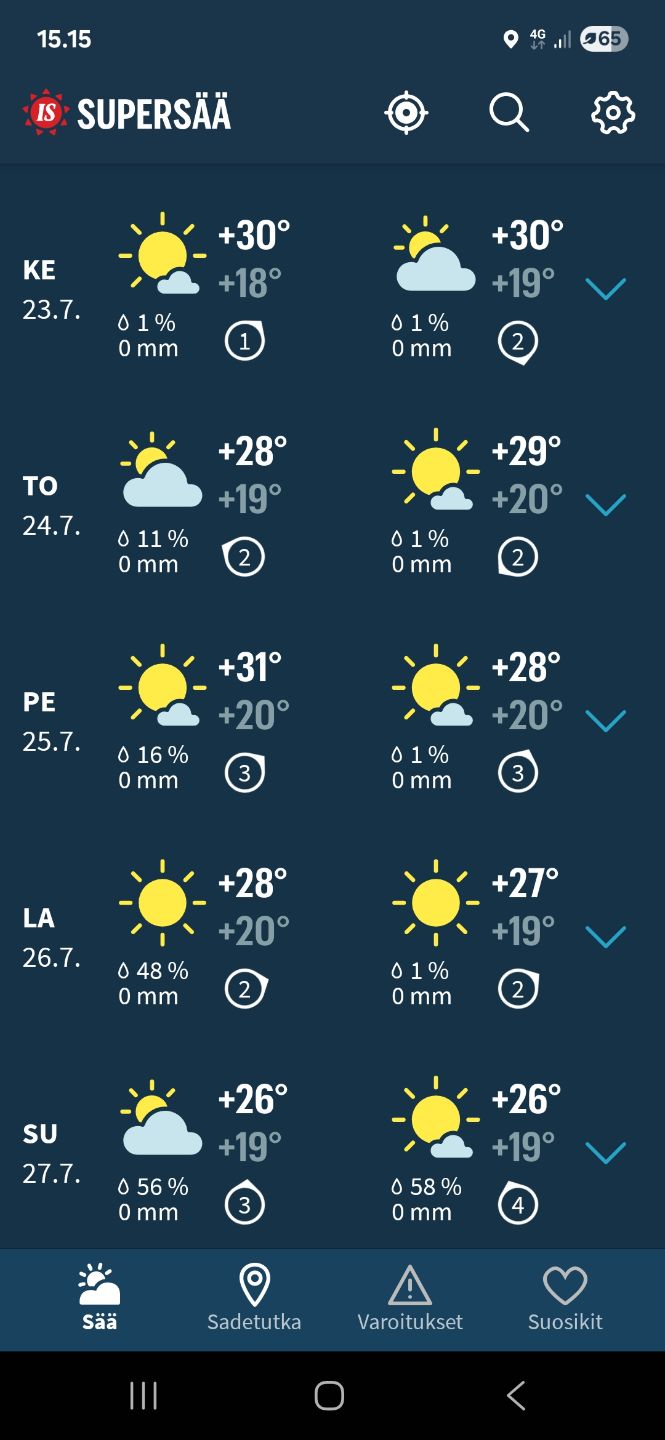The image size is (665, 1440).
Task: Expand Wednesday 23.7. forecast details
Action: pos(605,289)
